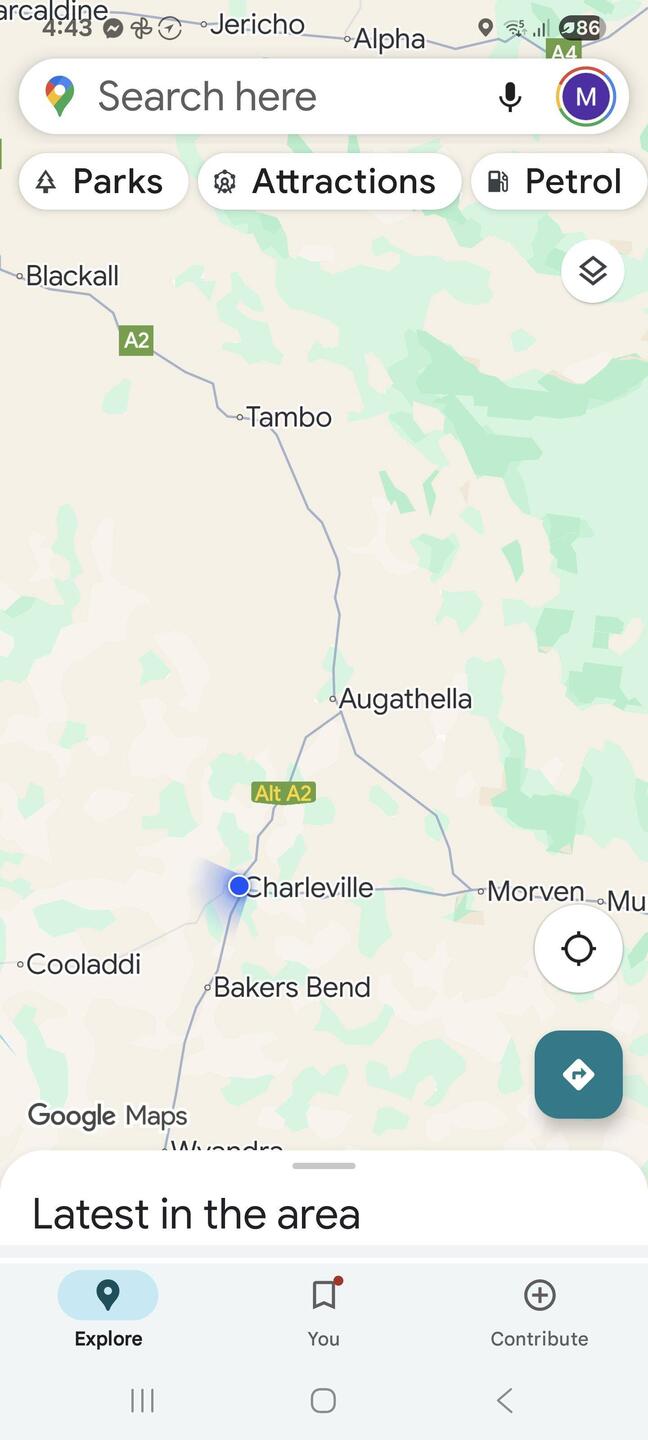
Task: Tap the system home button
Action: click(x=323, y=1400)
